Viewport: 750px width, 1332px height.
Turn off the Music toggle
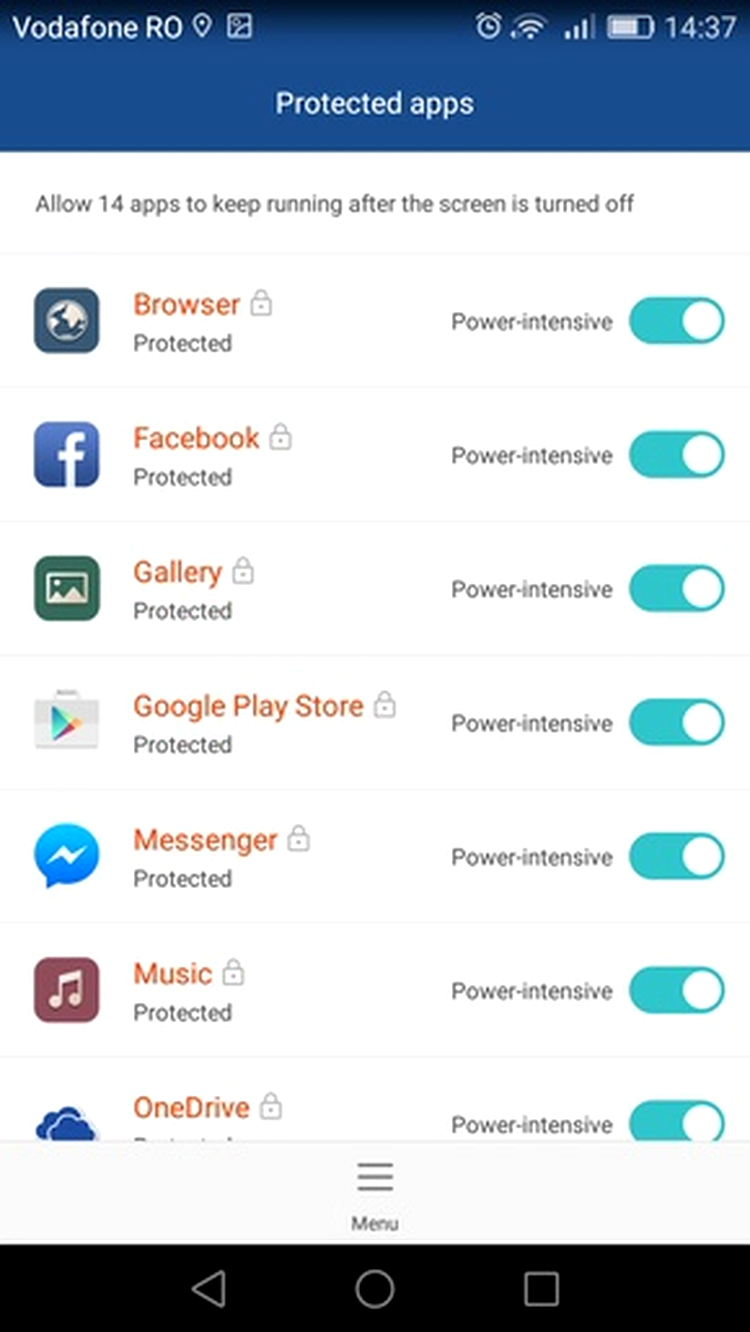coord(677,991)
